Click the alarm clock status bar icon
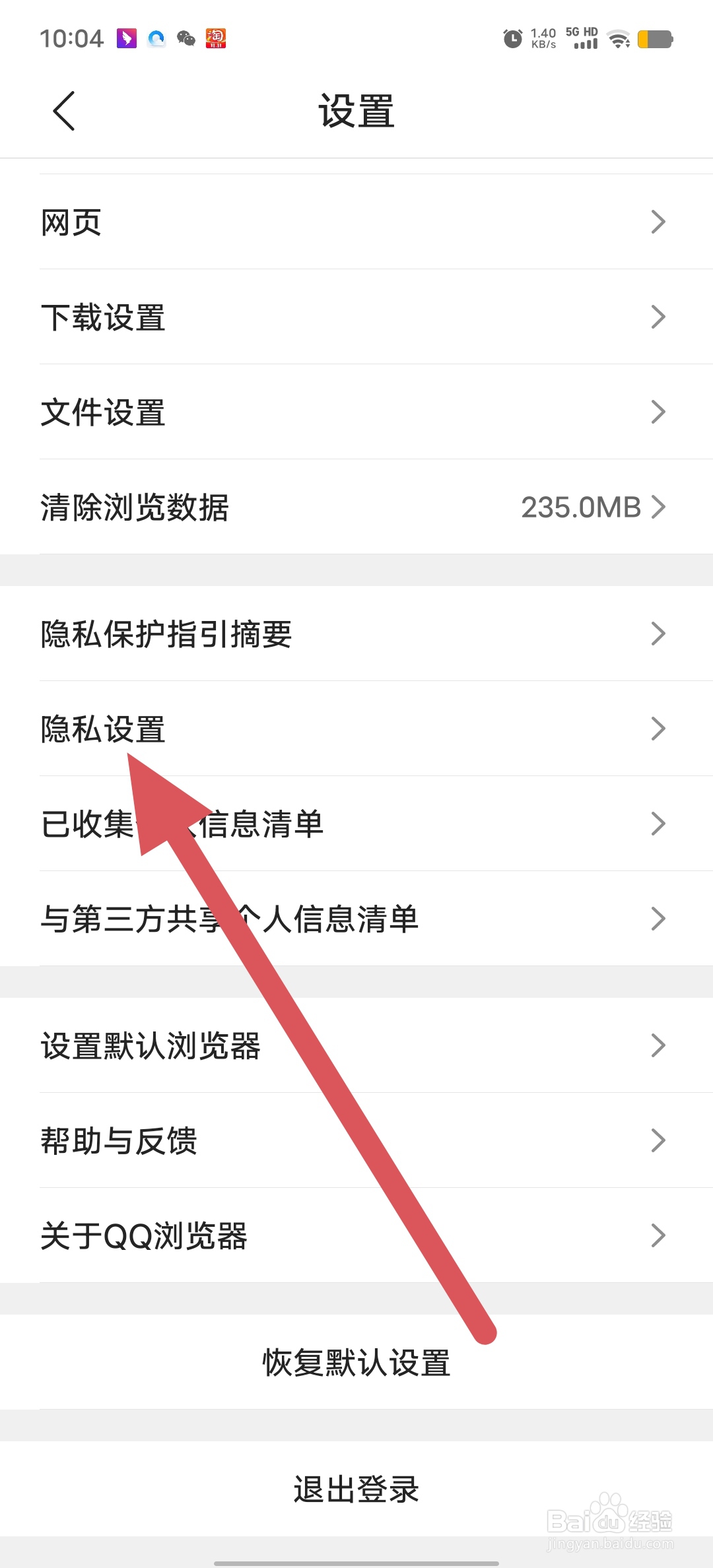713x1568 pixels. [x=513, y=39]
